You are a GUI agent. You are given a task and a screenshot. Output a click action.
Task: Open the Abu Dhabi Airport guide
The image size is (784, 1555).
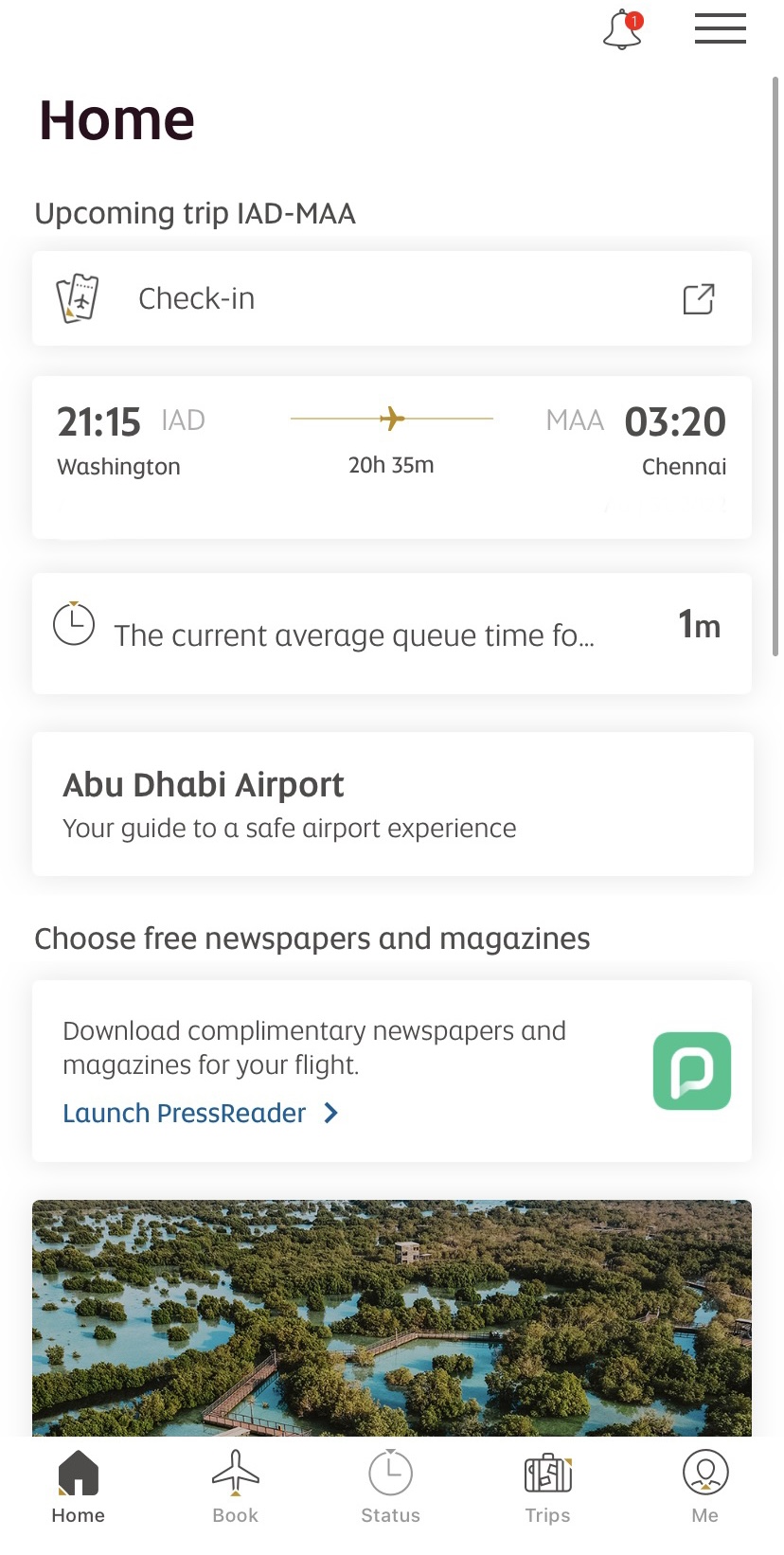[392, 804]
